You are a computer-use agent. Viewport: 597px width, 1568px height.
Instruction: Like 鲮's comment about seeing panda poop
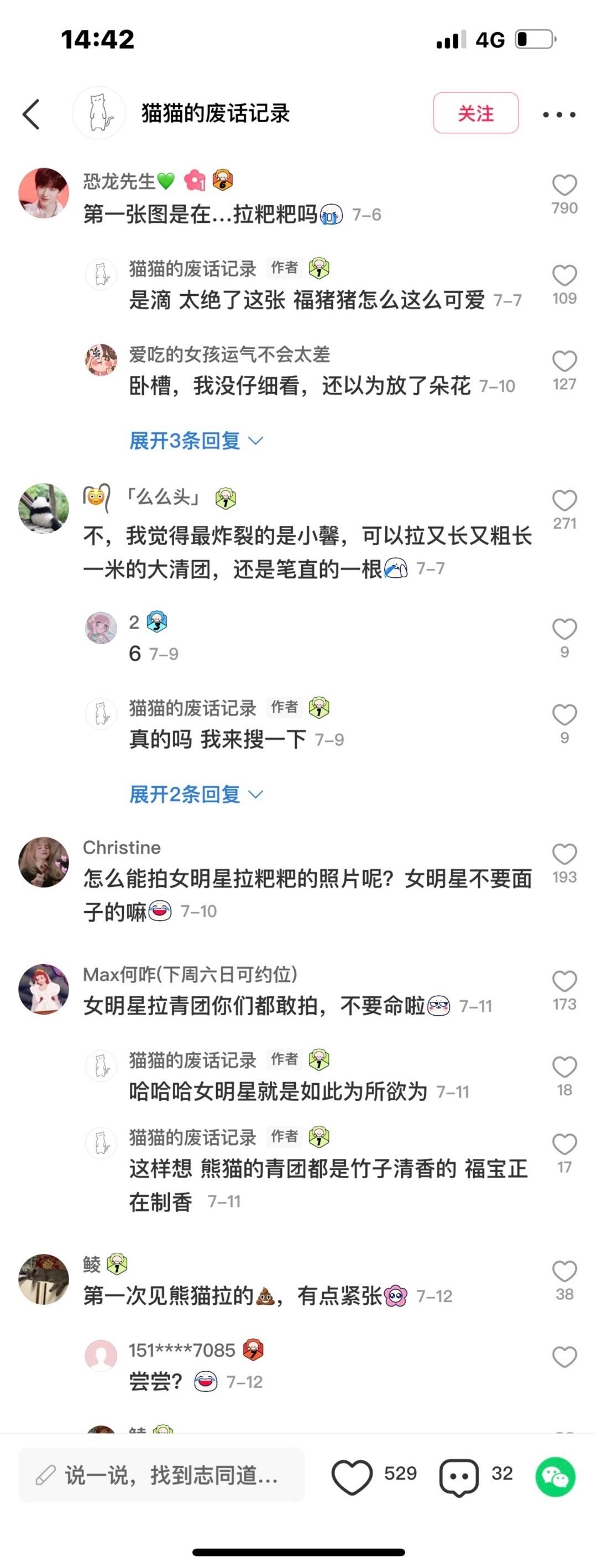pyautogui.click(x=564, y=1271)
